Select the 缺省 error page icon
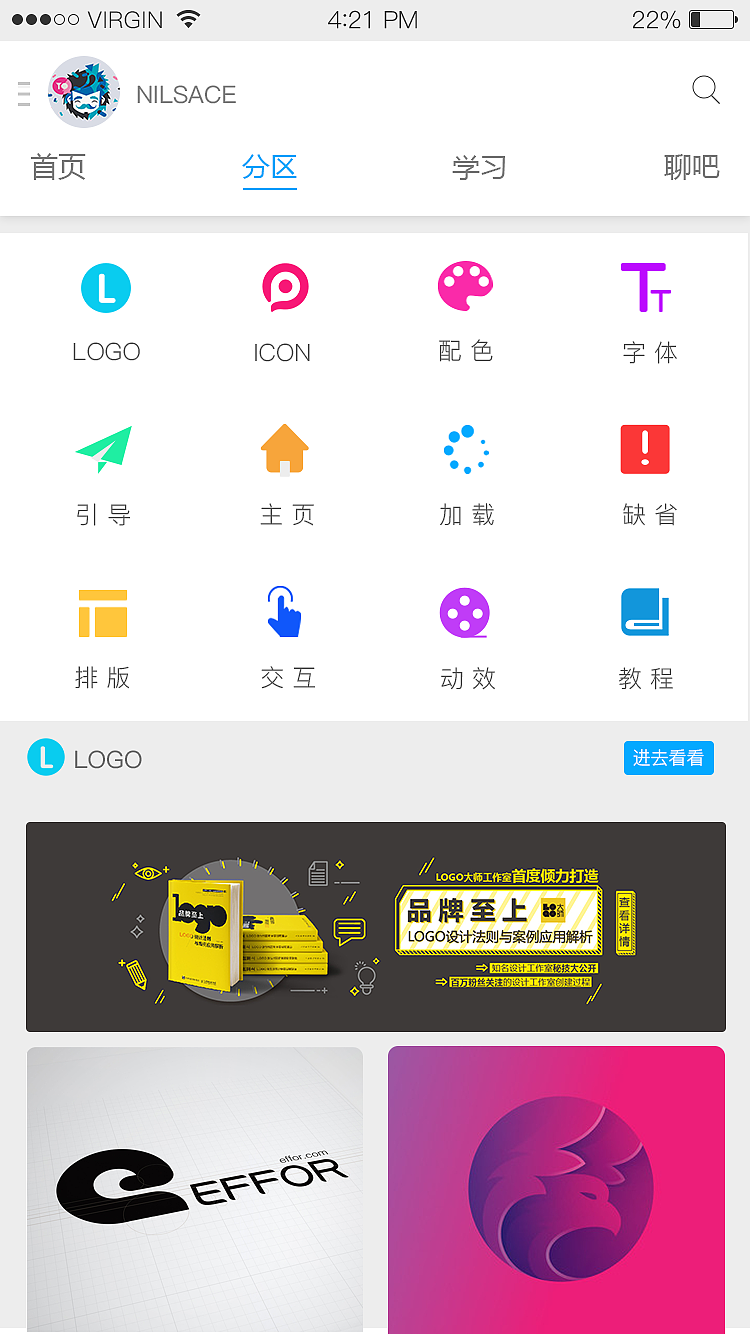Image resolution: width=750 pixels, height=1334 pixels. click(645, 450)
